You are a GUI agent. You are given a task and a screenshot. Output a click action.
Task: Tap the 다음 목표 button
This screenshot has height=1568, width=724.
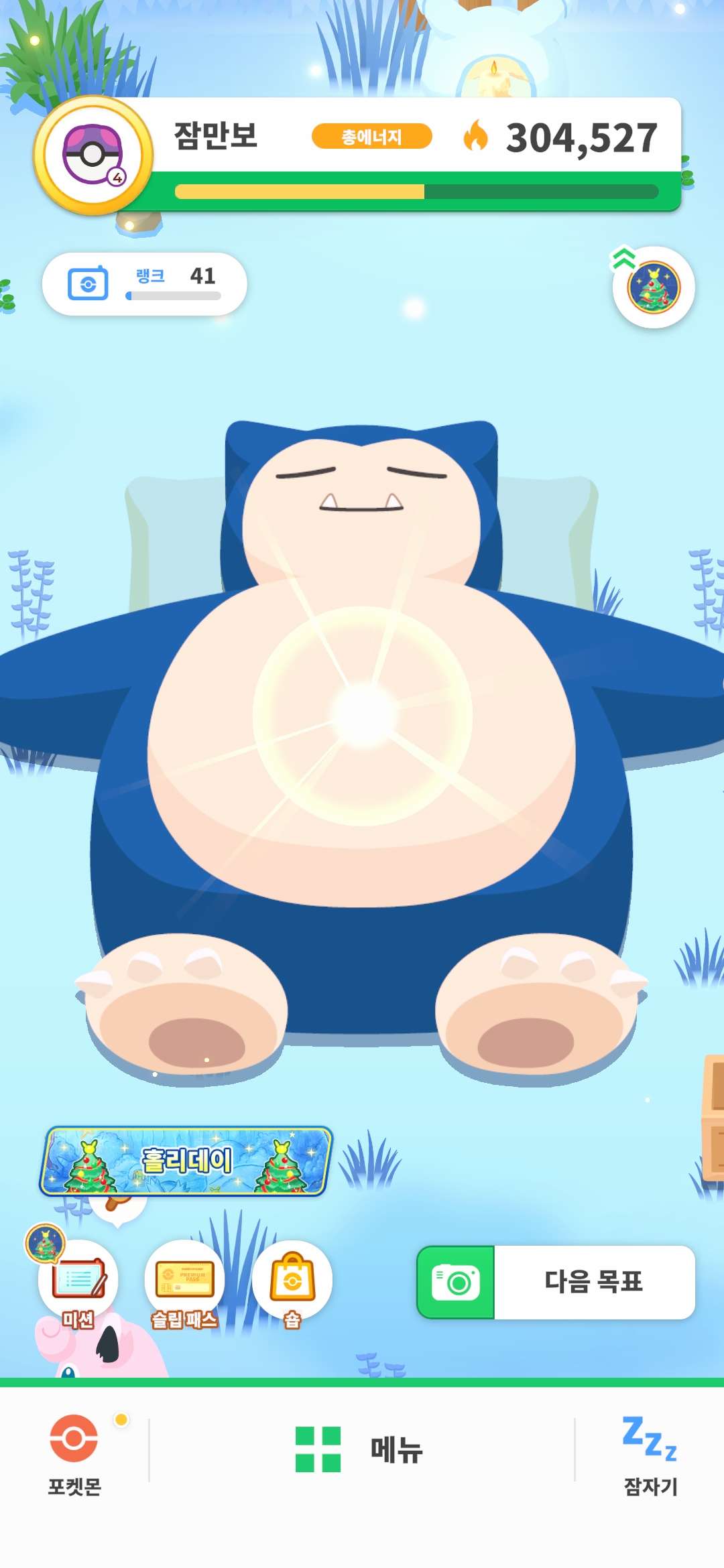click(556, 1283)
